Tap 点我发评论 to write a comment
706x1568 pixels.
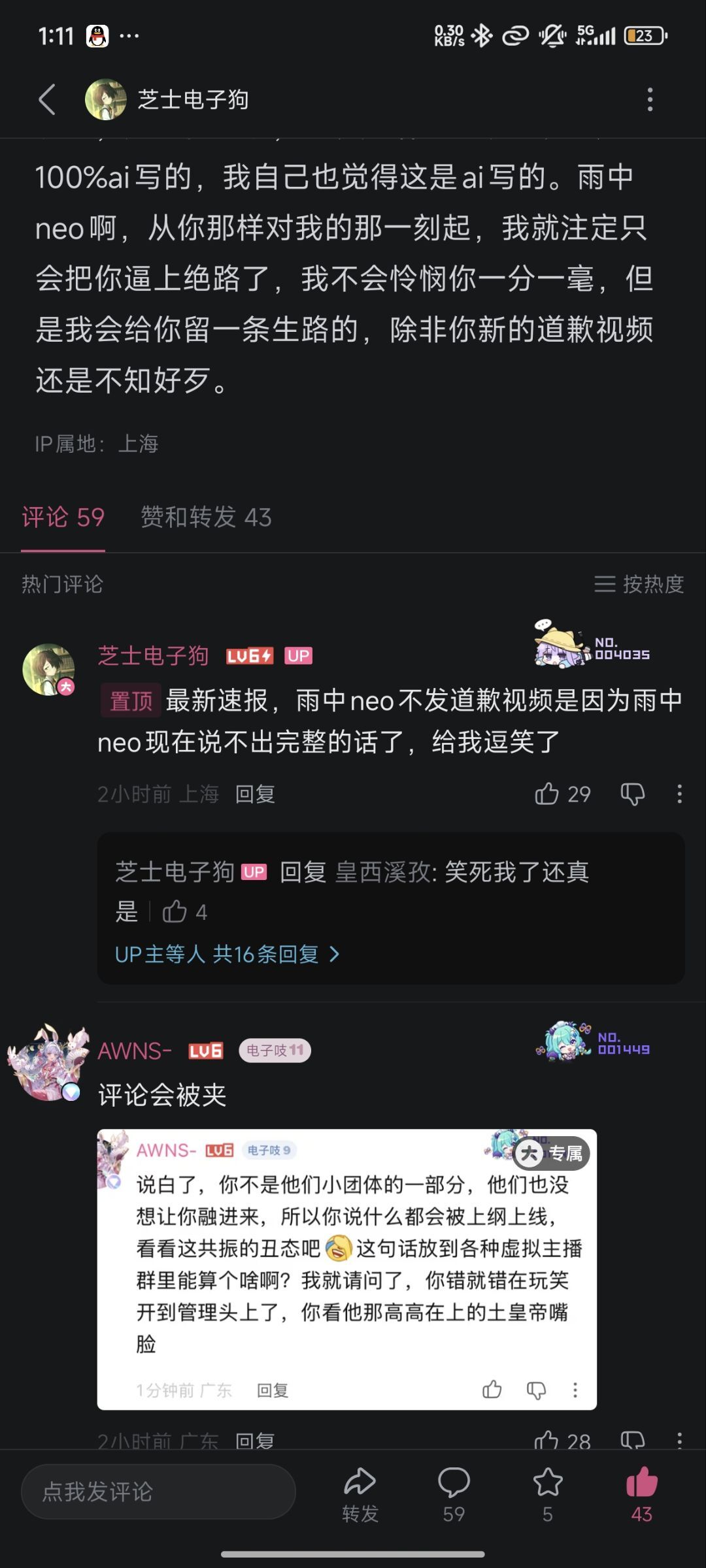[x=158, y=1492]
